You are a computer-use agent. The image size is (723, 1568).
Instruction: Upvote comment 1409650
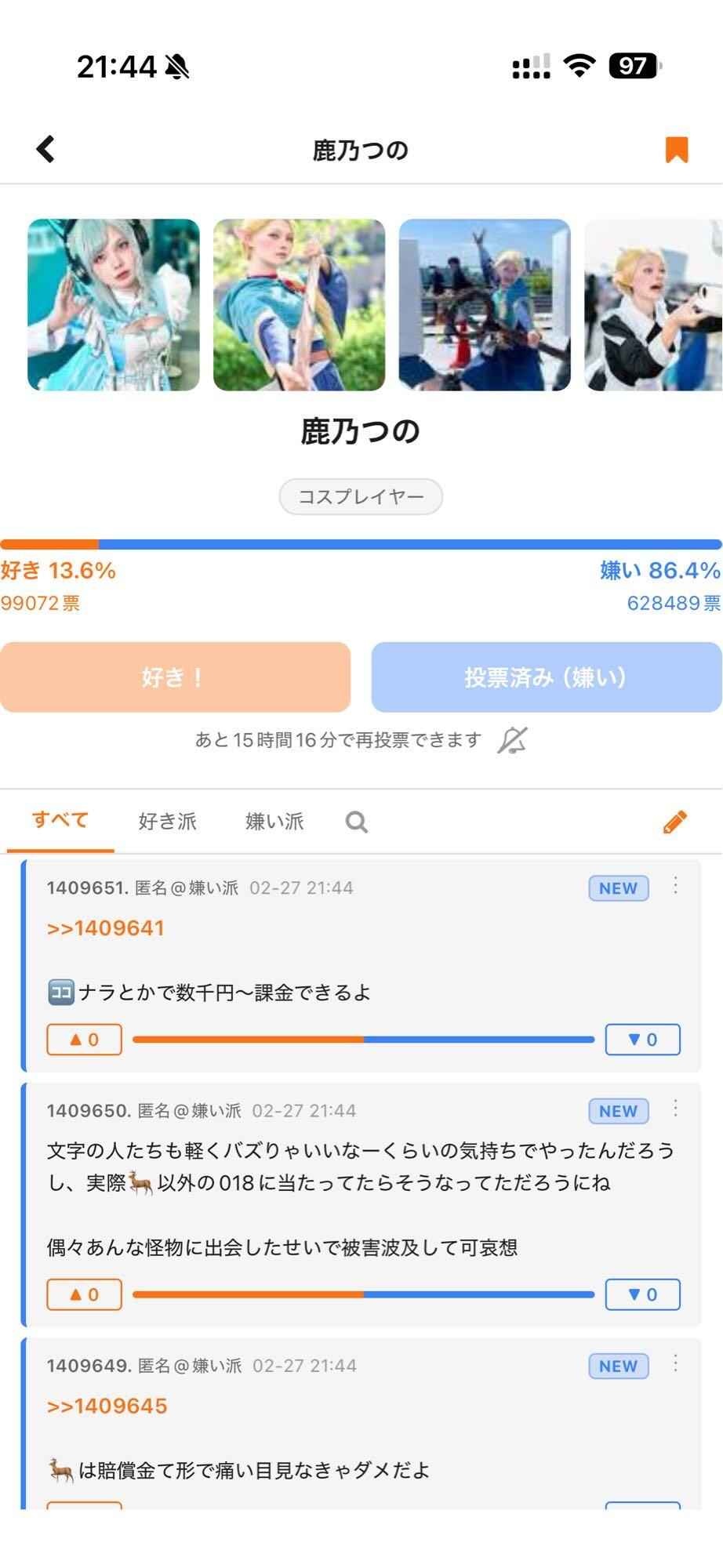click(84, 1294)
